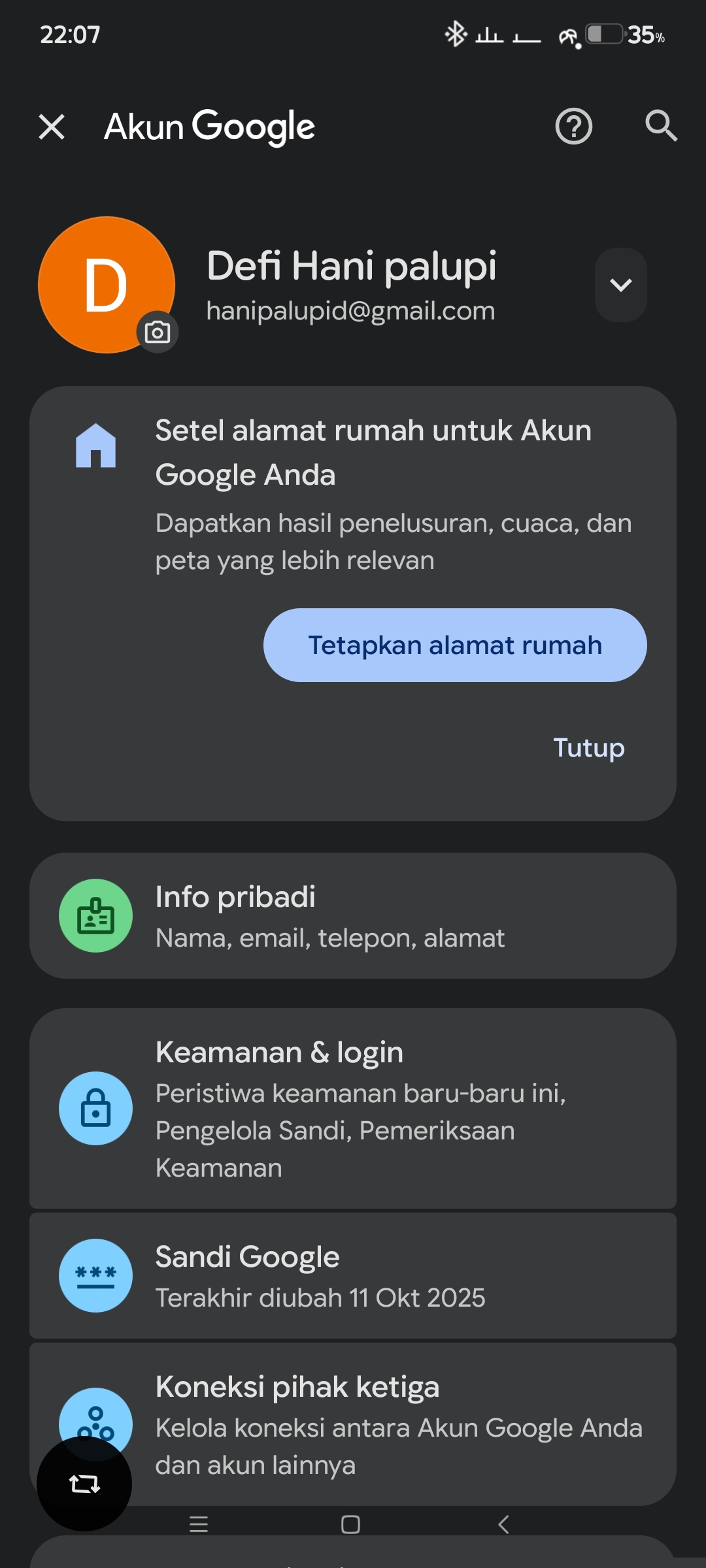Image resolution: width=706 pixels, height=1568 pixels.
Task: Change profile photo via camera badge
Action: [157, 332]
